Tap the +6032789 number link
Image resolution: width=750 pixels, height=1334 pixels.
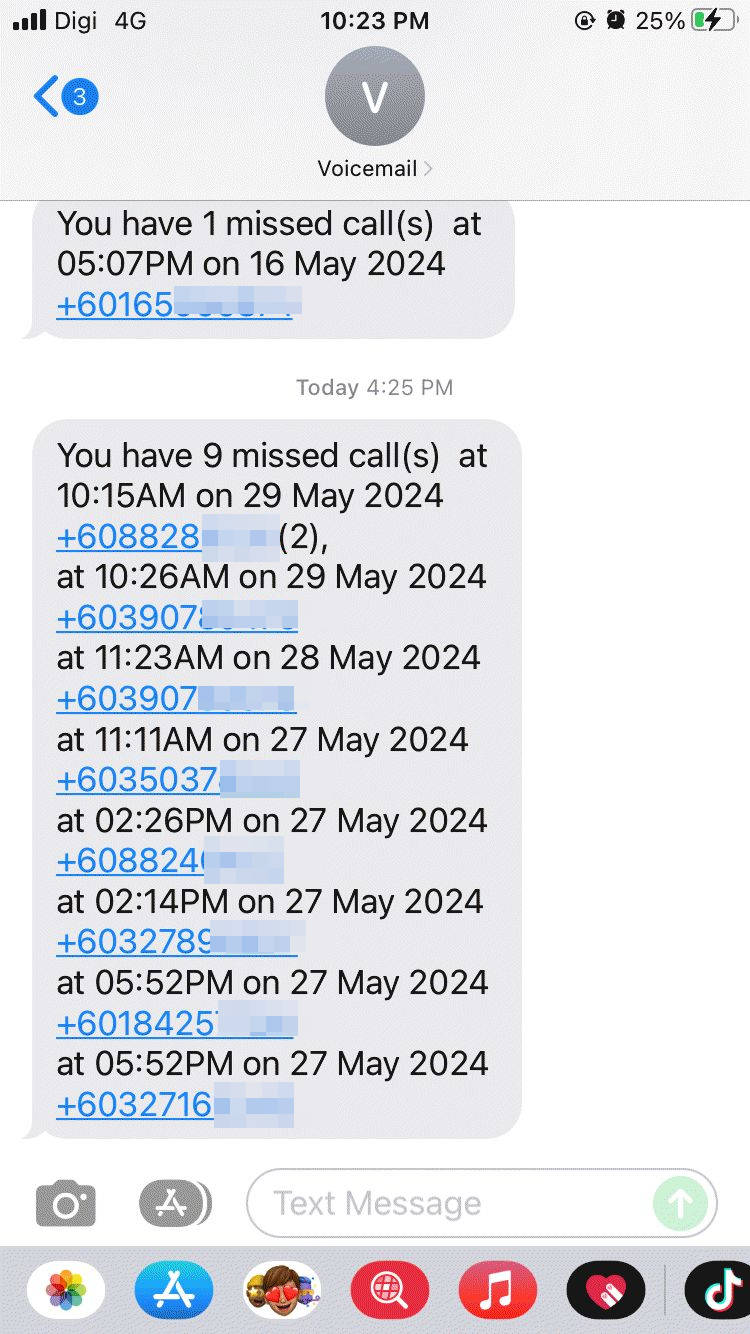coord(176,942)
